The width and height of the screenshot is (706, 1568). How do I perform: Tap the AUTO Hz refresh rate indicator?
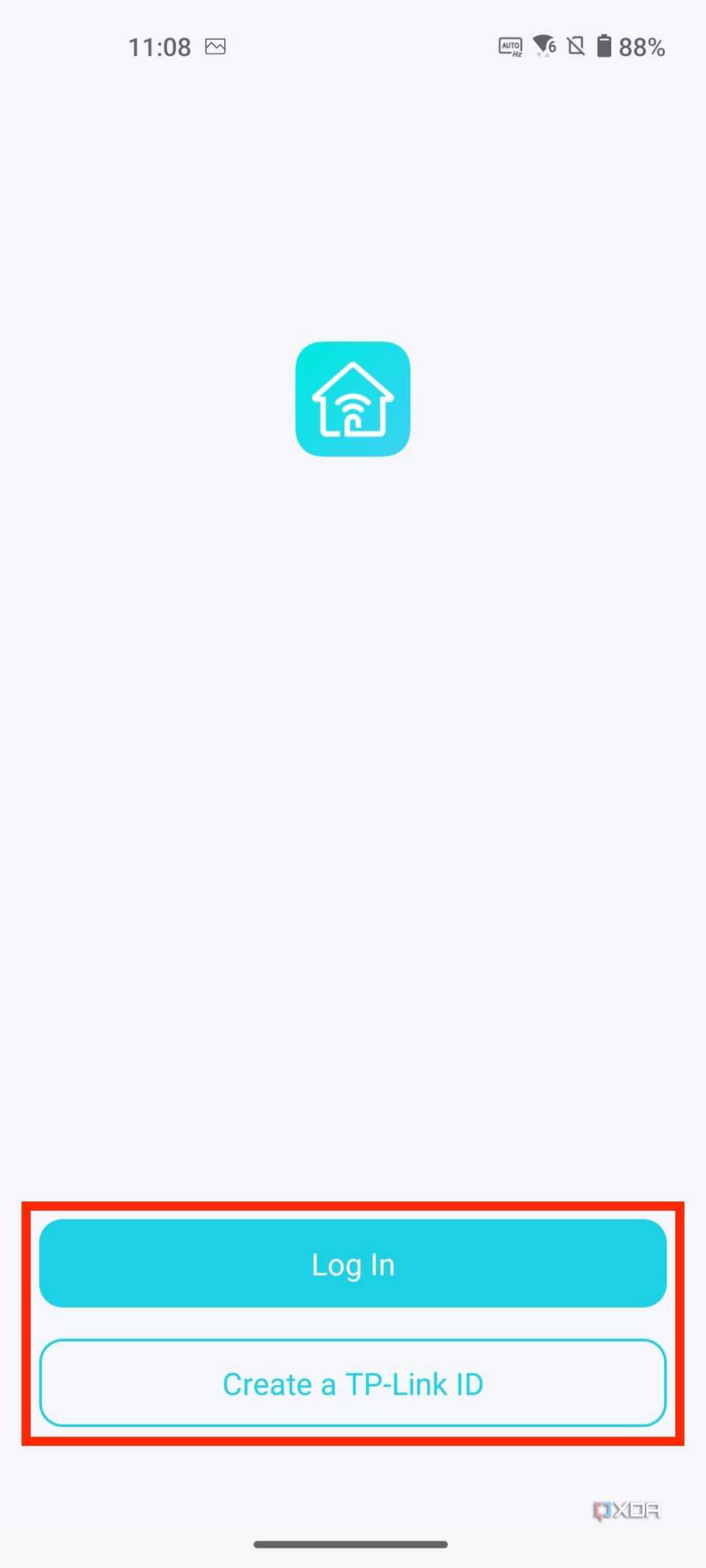point(510,46)
